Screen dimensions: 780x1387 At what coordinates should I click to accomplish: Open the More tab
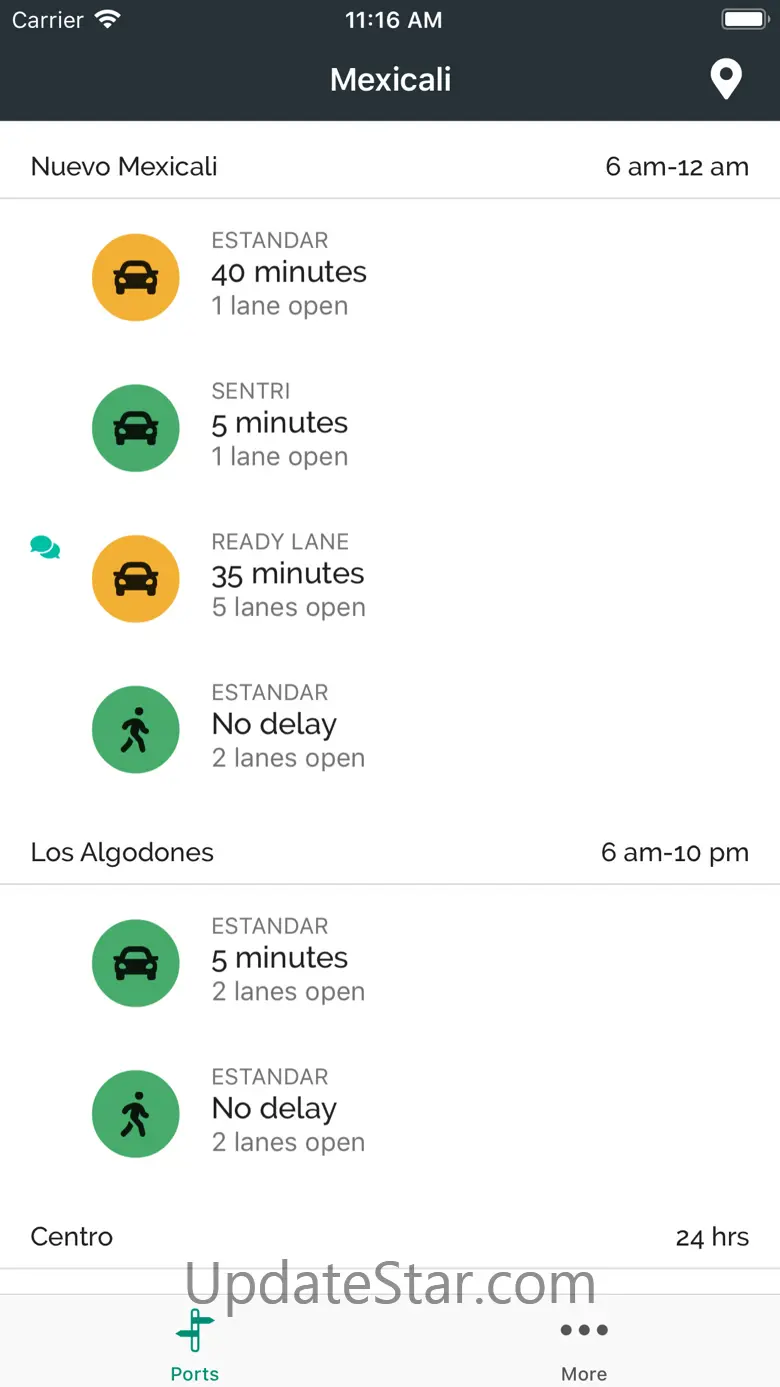[584, 1343]
